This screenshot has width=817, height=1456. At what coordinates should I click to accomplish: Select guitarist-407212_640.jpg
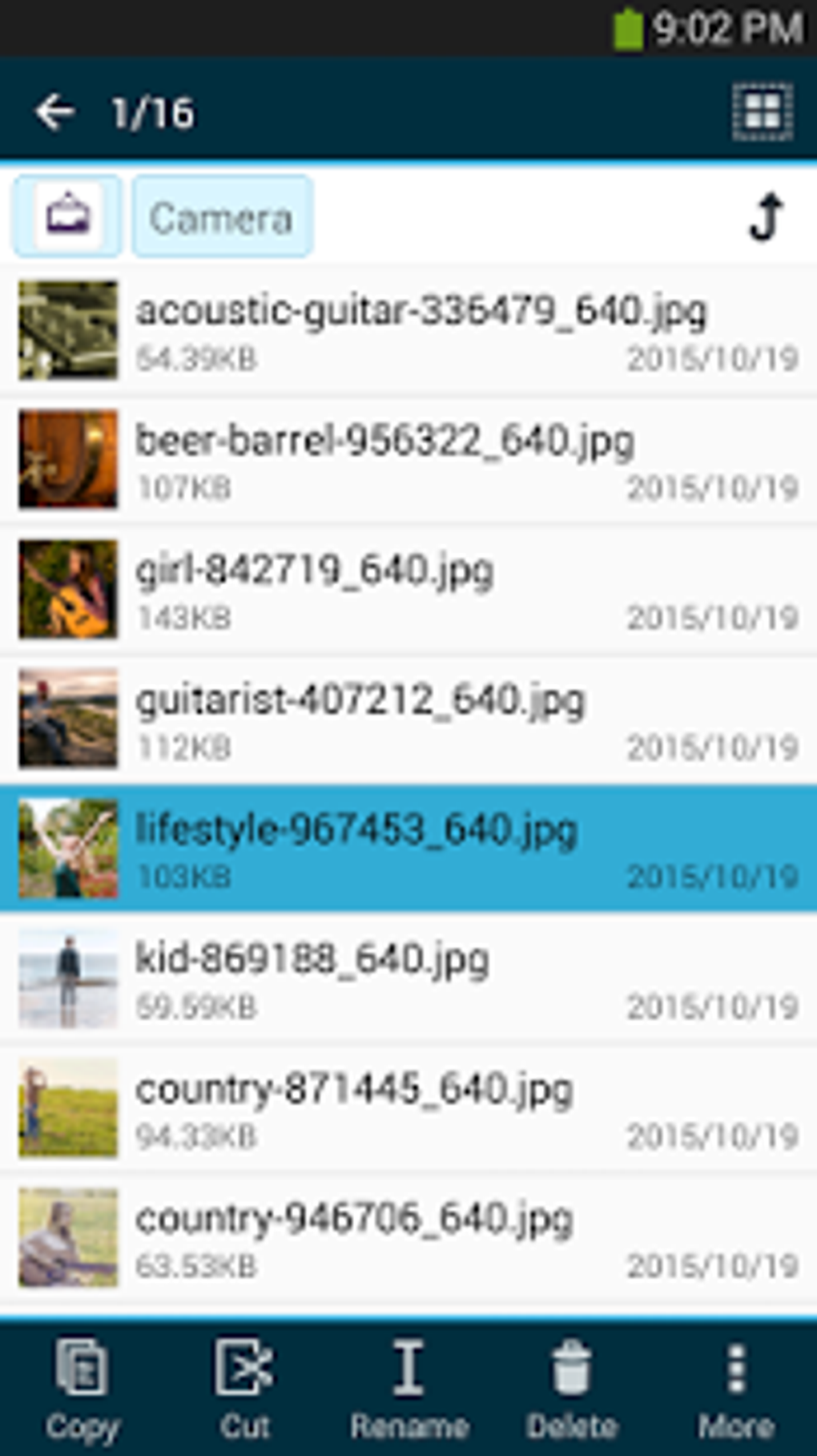pyautogui.click(x=408, y=719)
